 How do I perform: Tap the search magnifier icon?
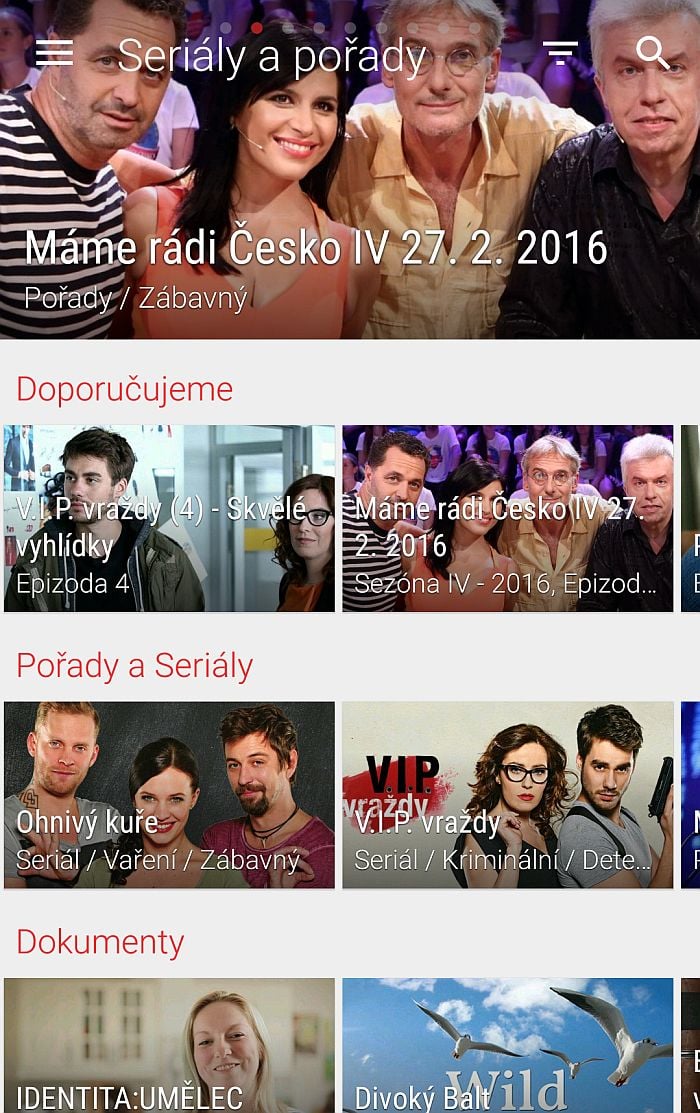tap(652, 53)
